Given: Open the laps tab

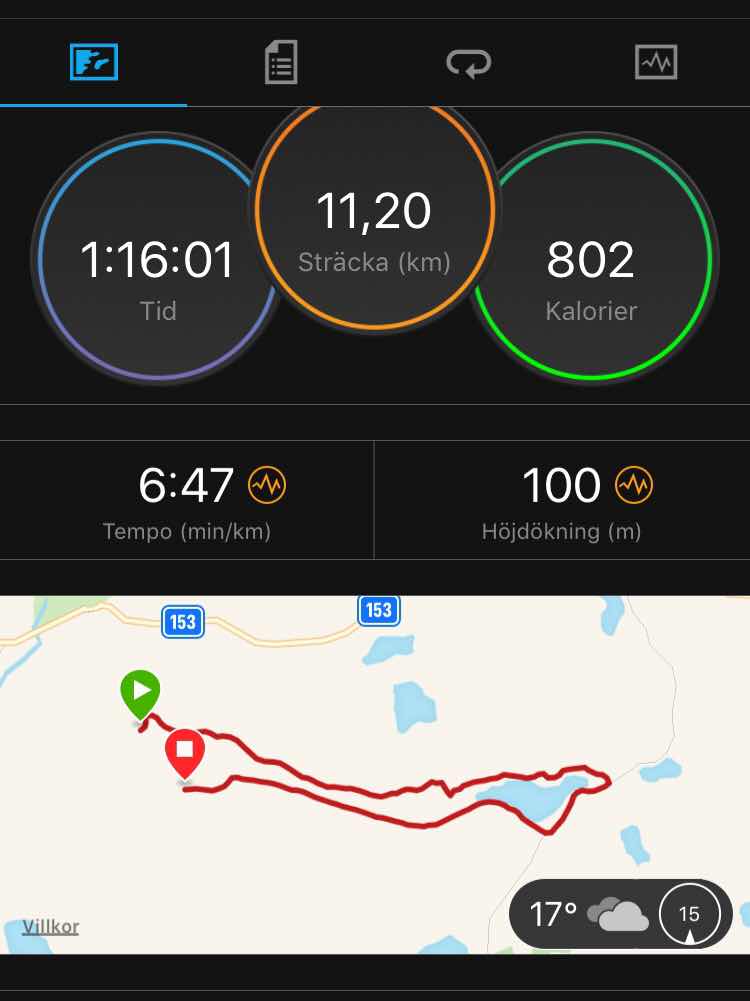Looking at the screenshot, I should 469,64.
